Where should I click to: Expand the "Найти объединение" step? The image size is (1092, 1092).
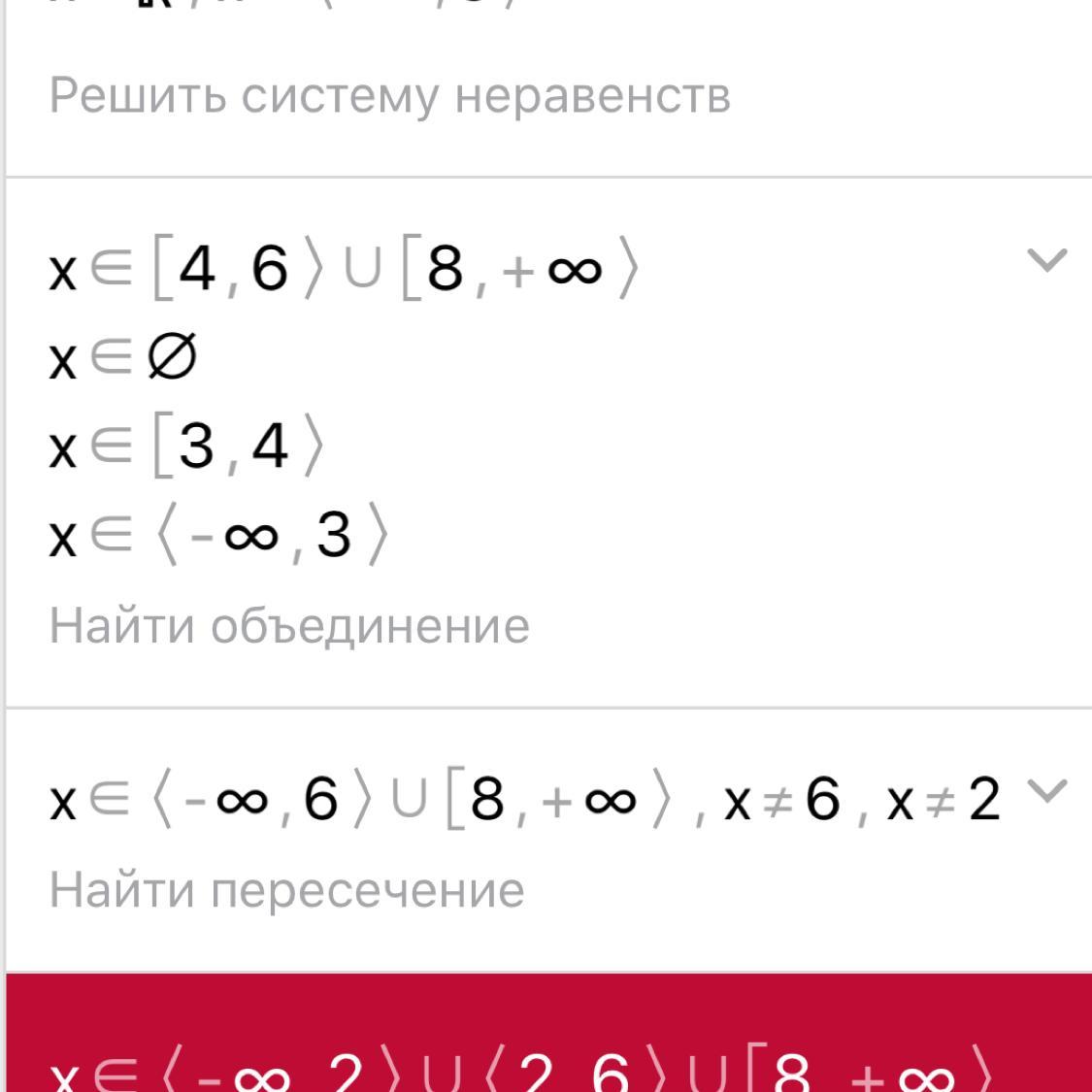click(x=1046, y=260)
